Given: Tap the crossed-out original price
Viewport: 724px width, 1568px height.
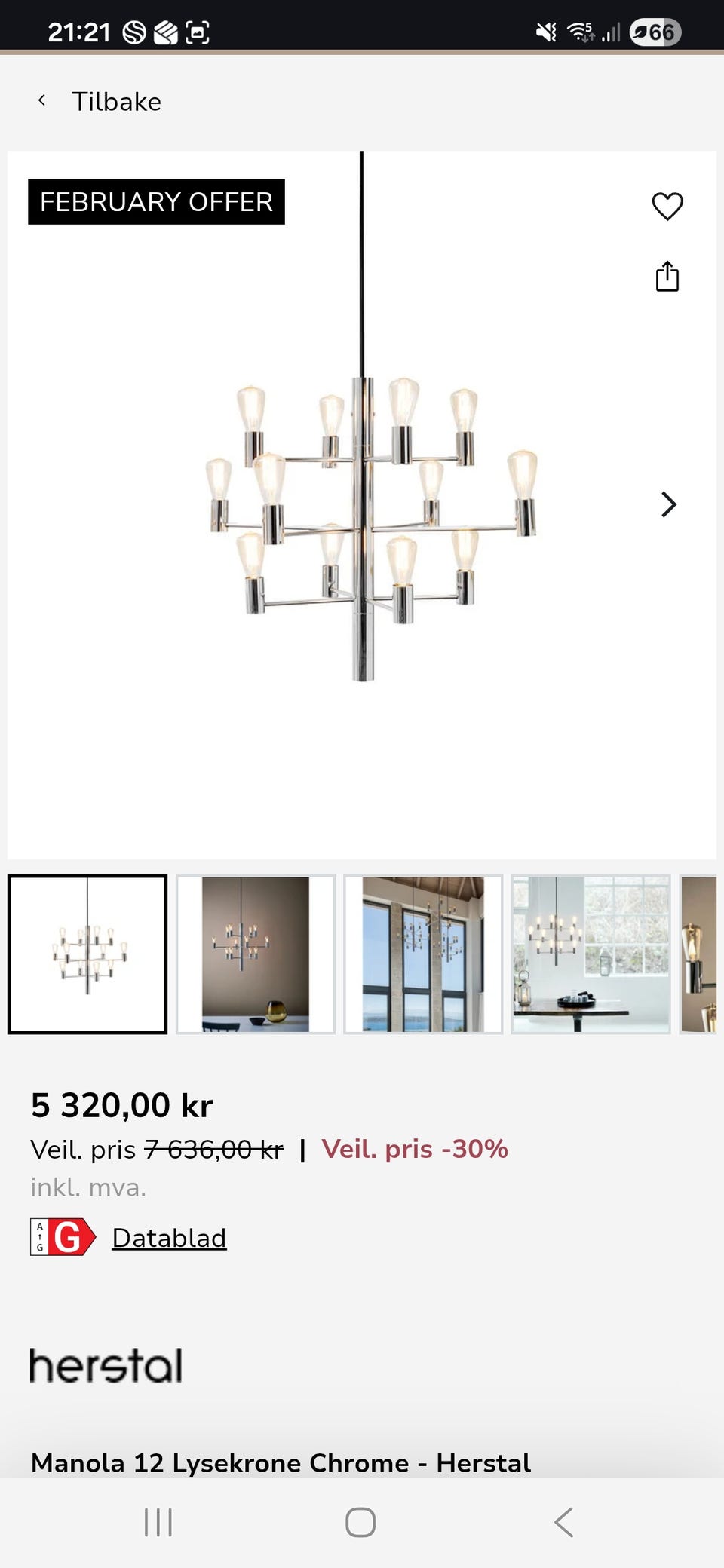Looking at the screenshot, I should tap(213, 1148).
